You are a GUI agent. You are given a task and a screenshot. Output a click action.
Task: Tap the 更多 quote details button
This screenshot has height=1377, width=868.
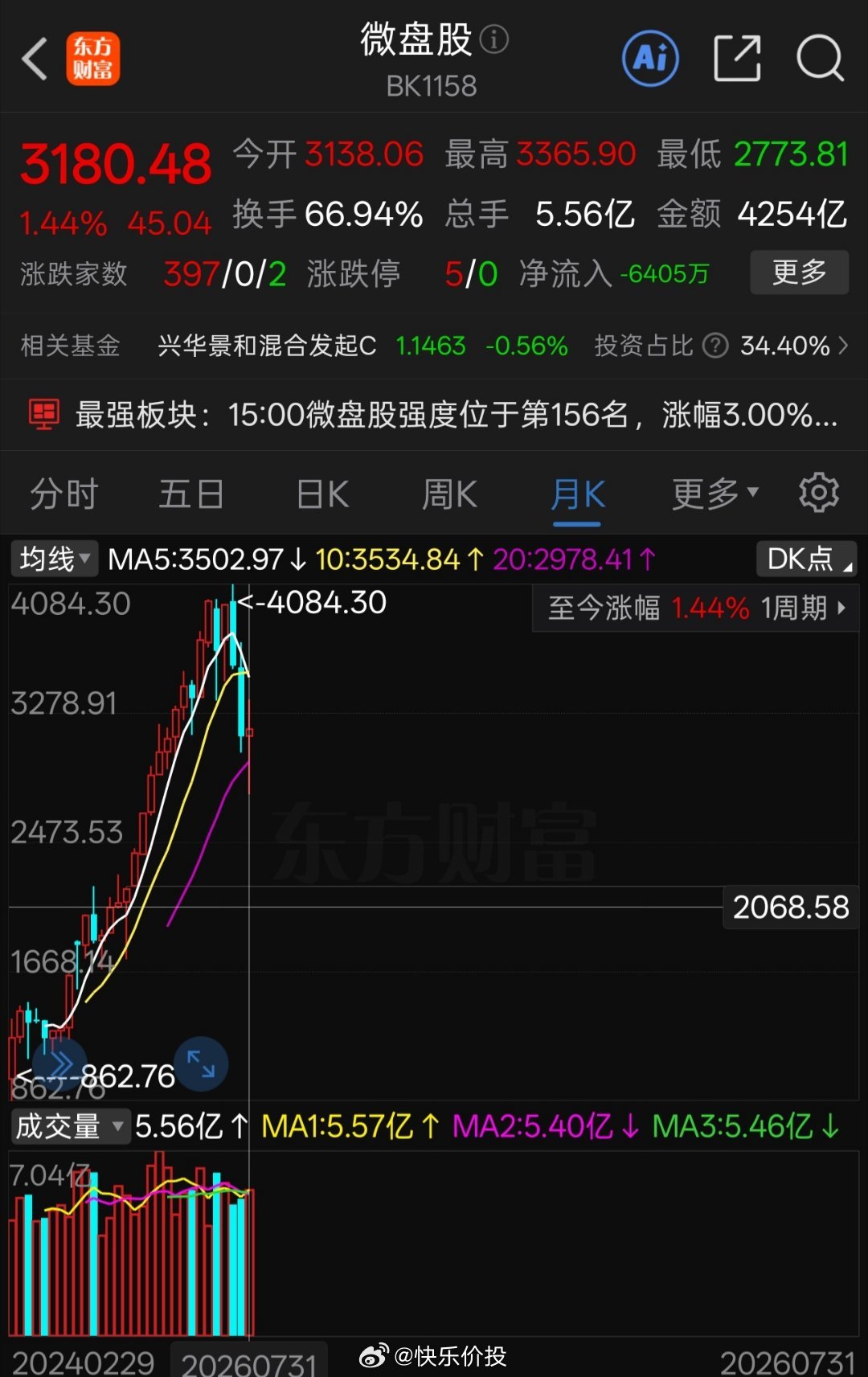(x=799, y=273)
